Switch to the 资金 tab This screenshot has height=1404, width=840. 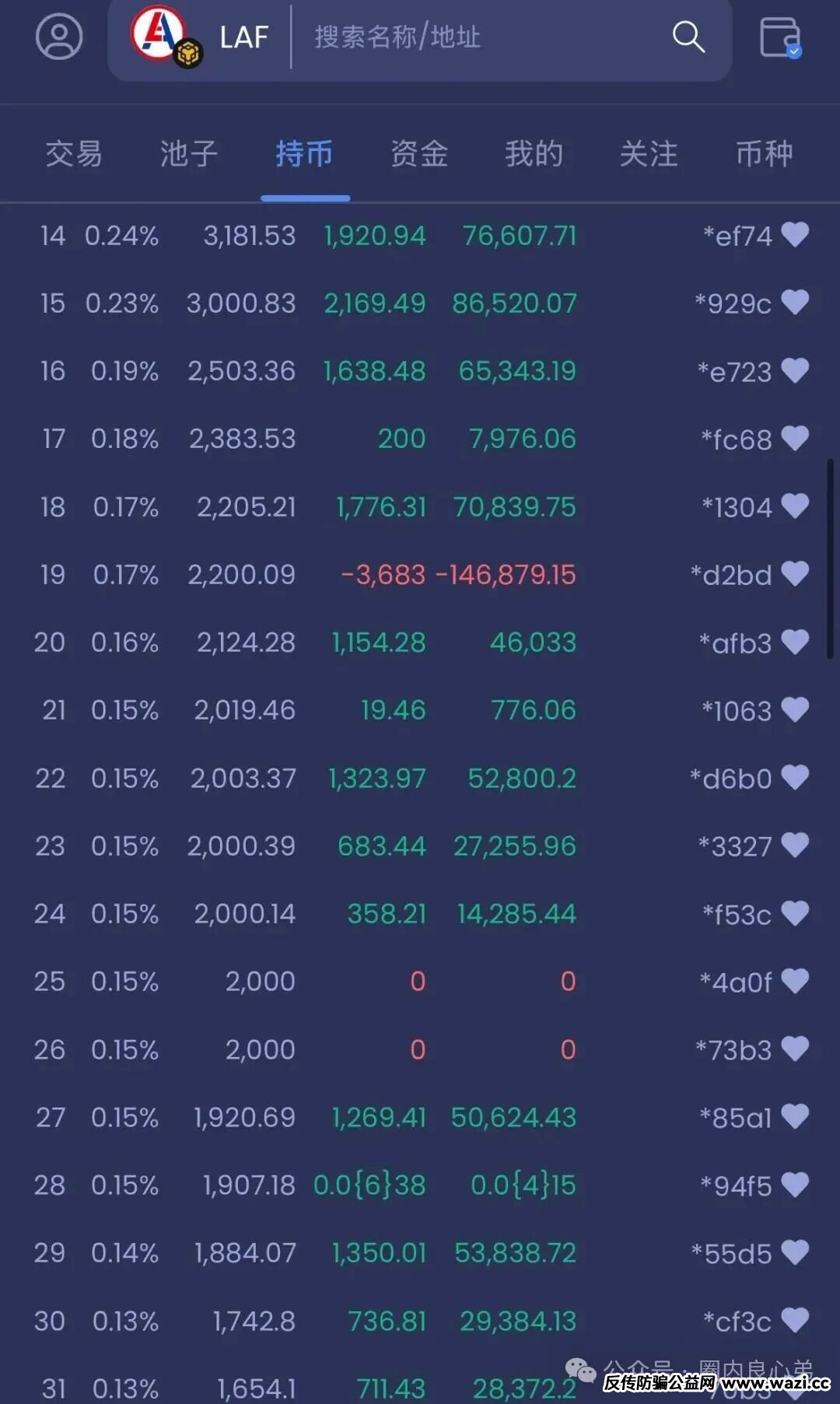(419, 153)
